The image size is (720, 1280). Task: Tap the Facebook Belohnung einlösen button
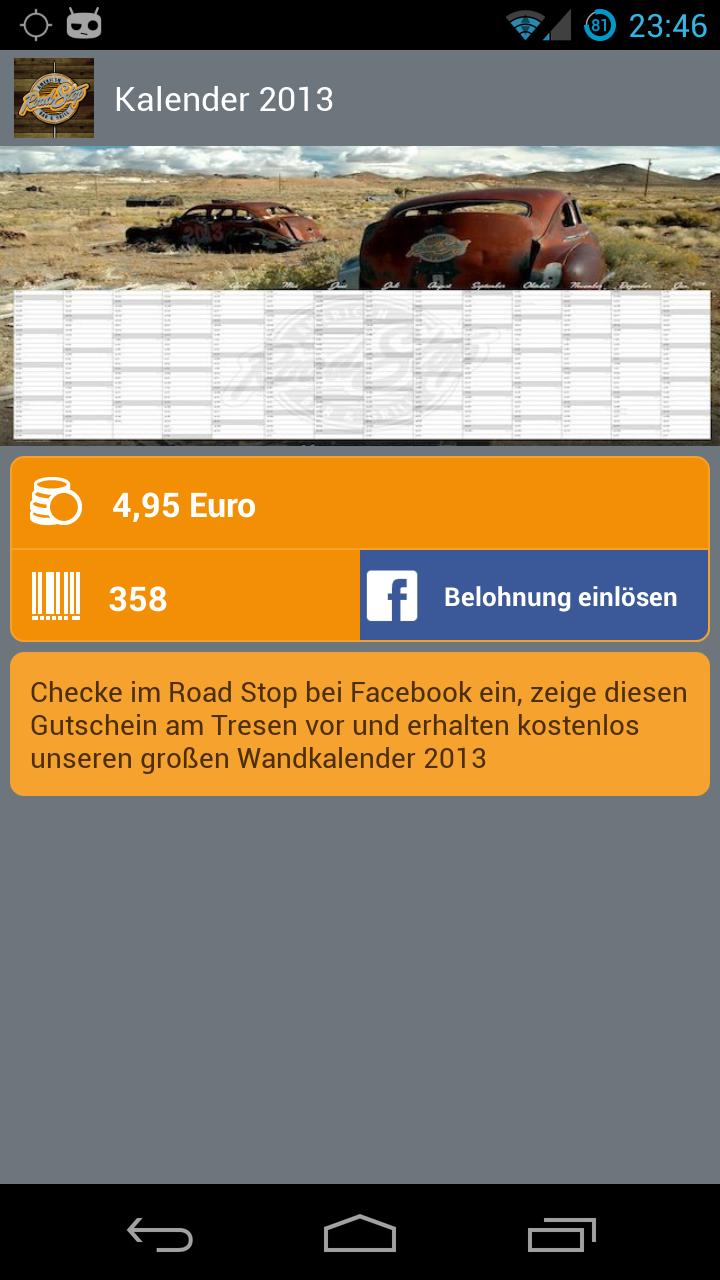[x=534, y=596]
